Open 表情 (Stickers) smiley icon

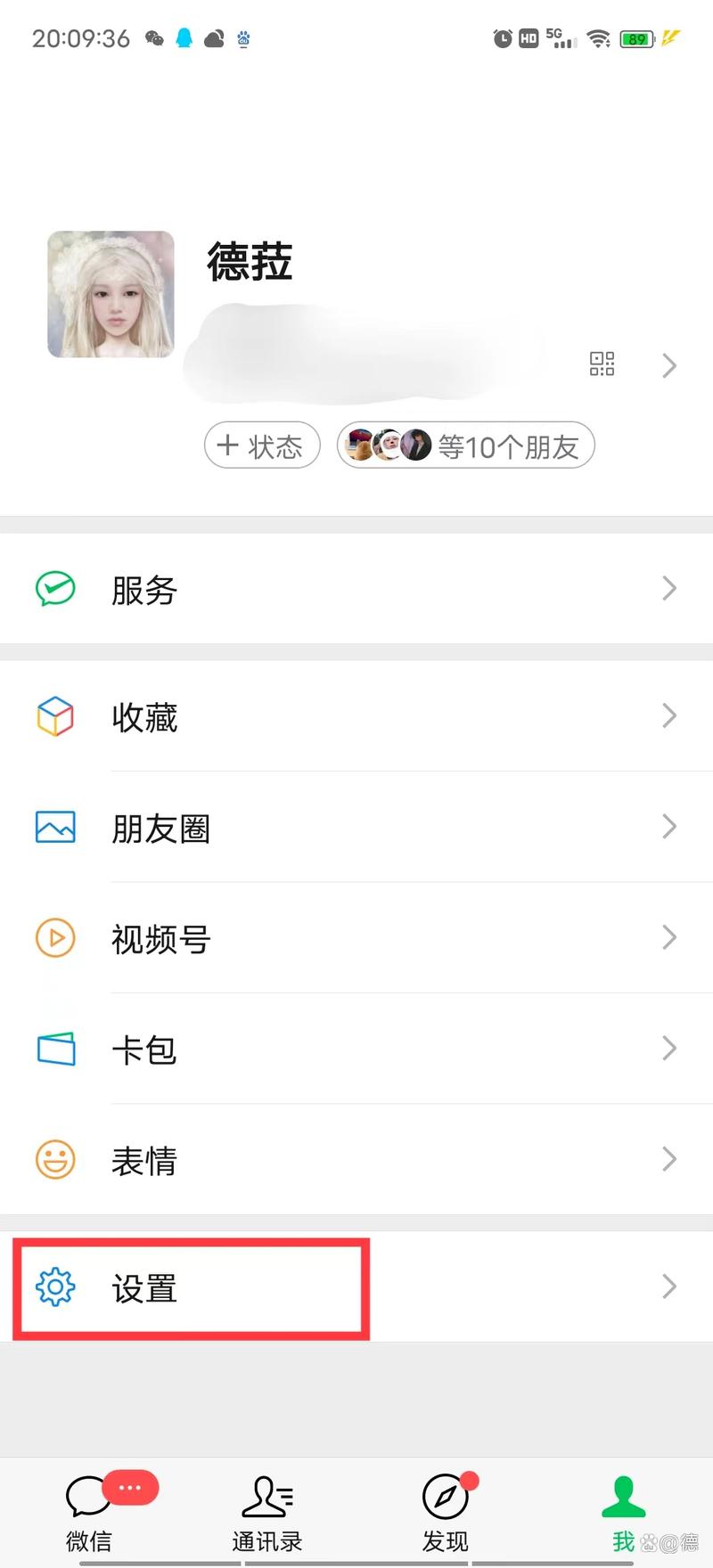(54, 1160)
